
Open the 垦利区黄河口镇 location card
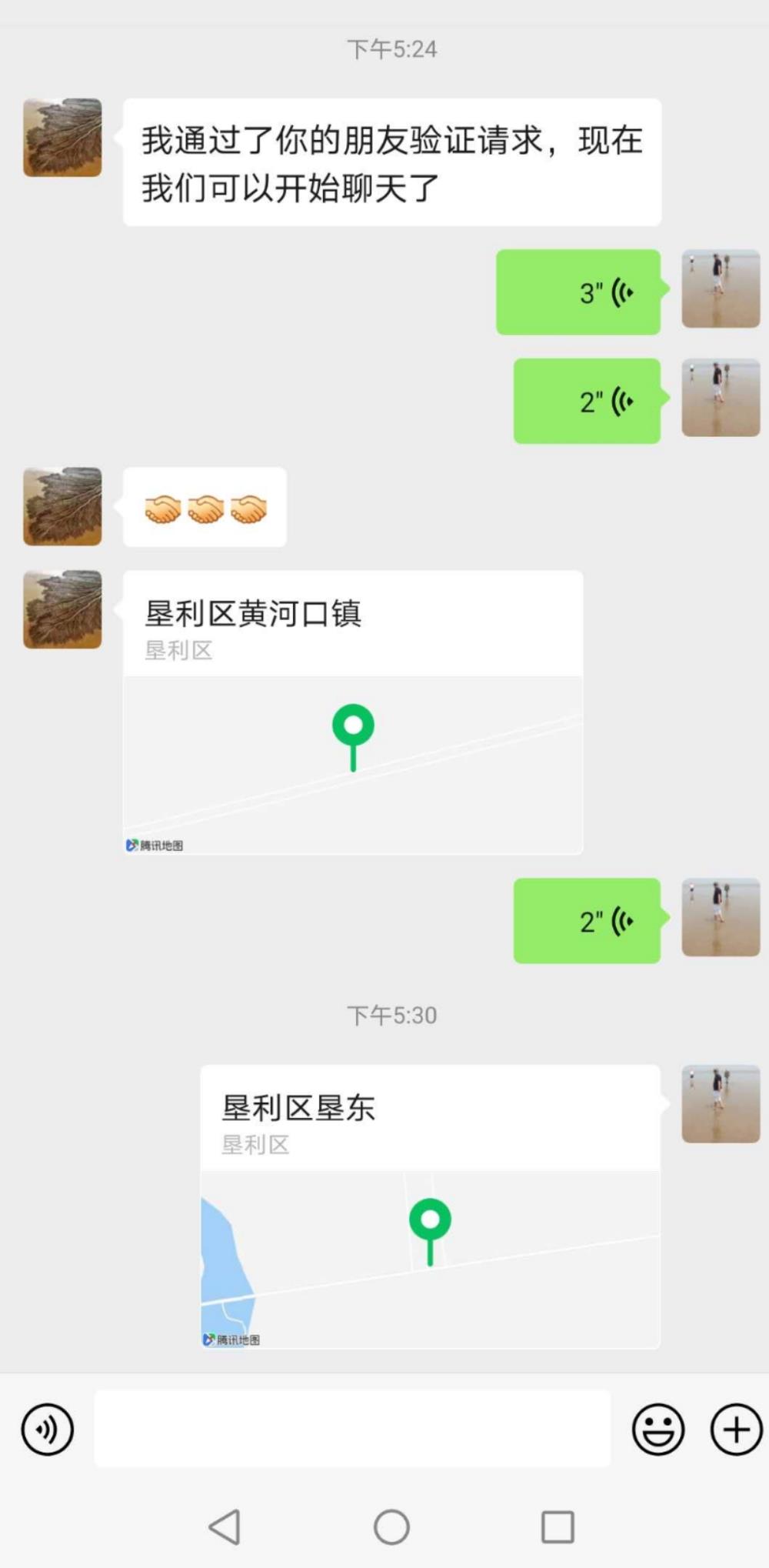tap(353, 712)
